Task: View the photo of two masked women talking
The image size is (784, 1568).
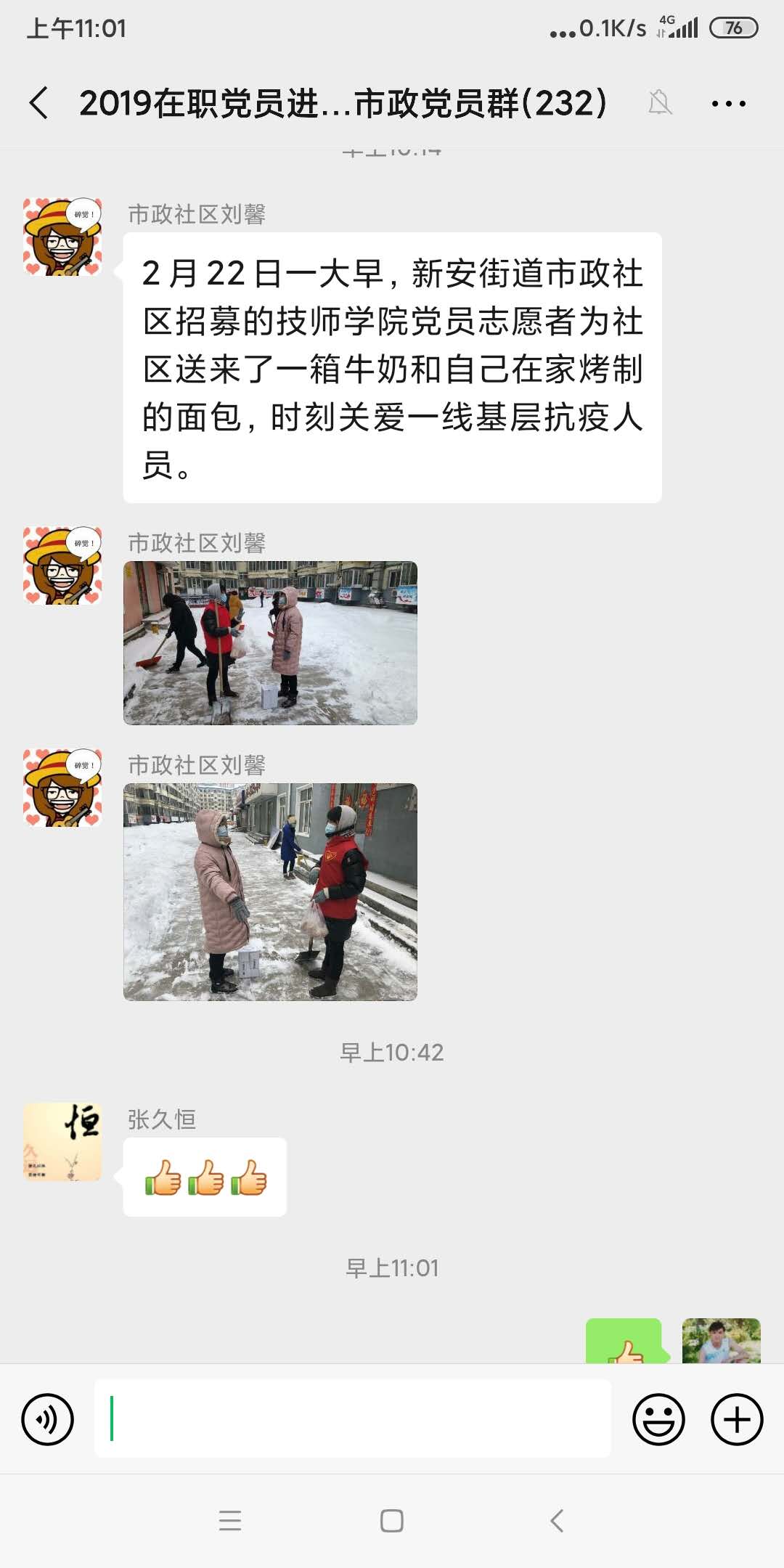Action: pyautogui.click(x=270, y=891)
